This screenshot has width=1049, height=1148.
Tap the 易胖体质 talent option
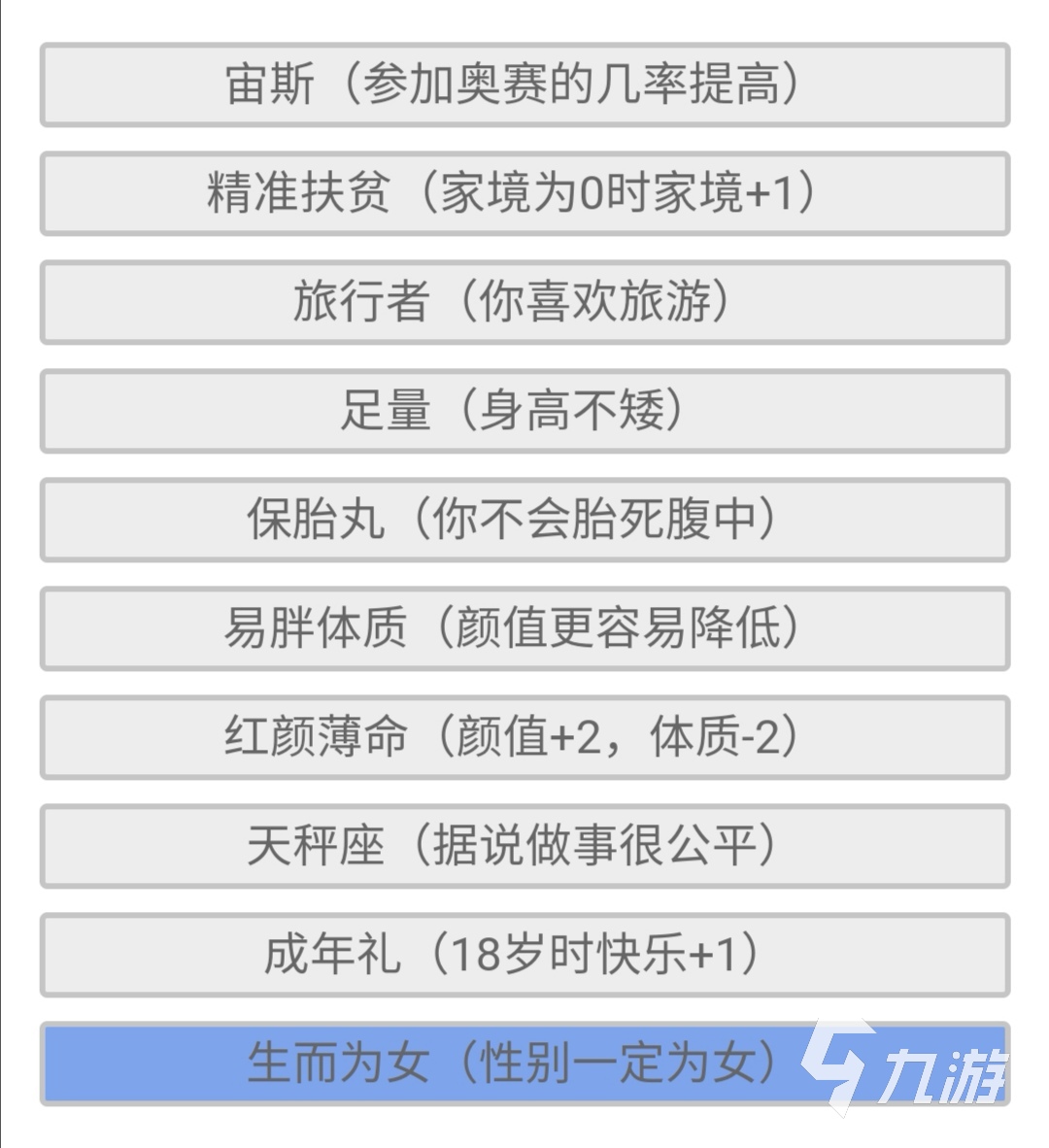click(524, 628)
